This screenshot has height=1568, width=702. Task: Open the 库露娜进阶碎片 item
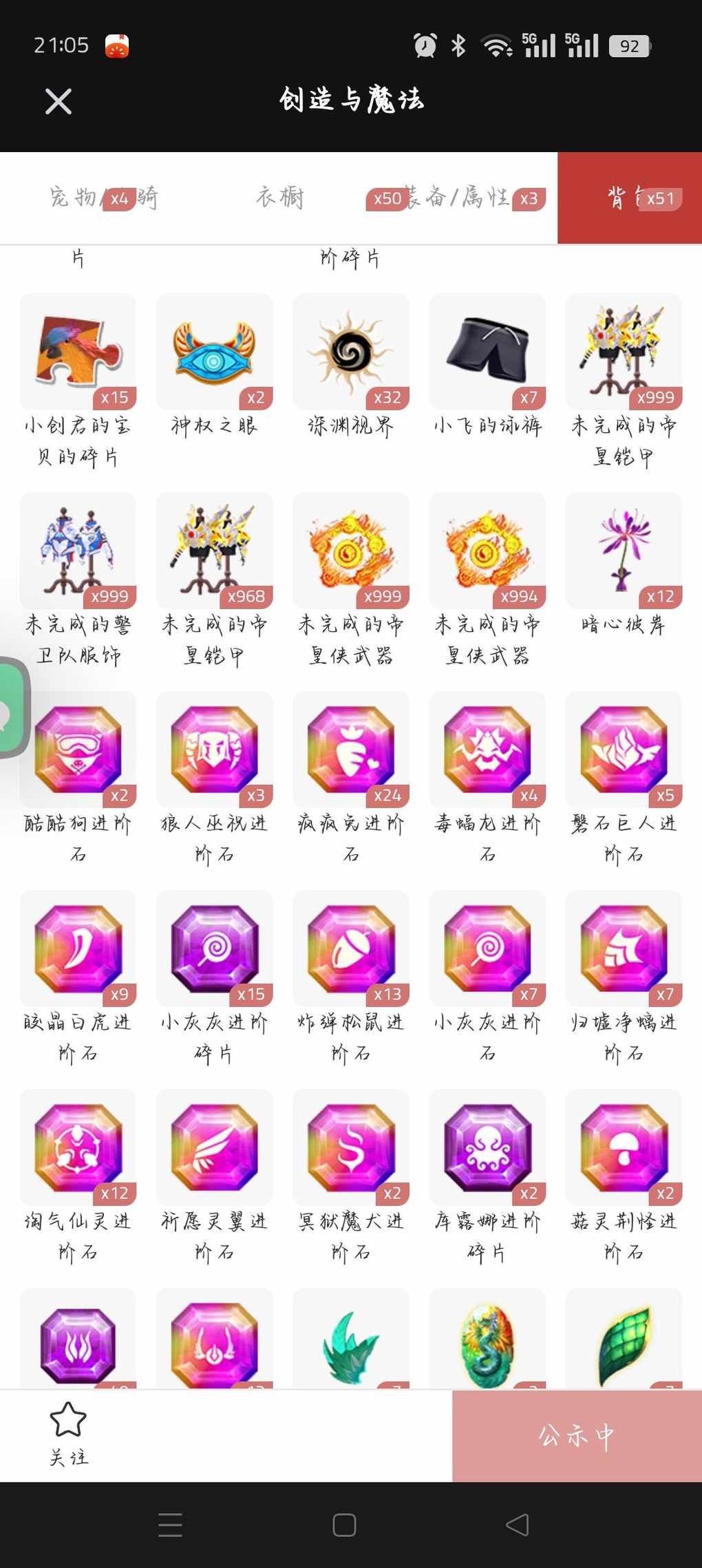coord(487,1147)
